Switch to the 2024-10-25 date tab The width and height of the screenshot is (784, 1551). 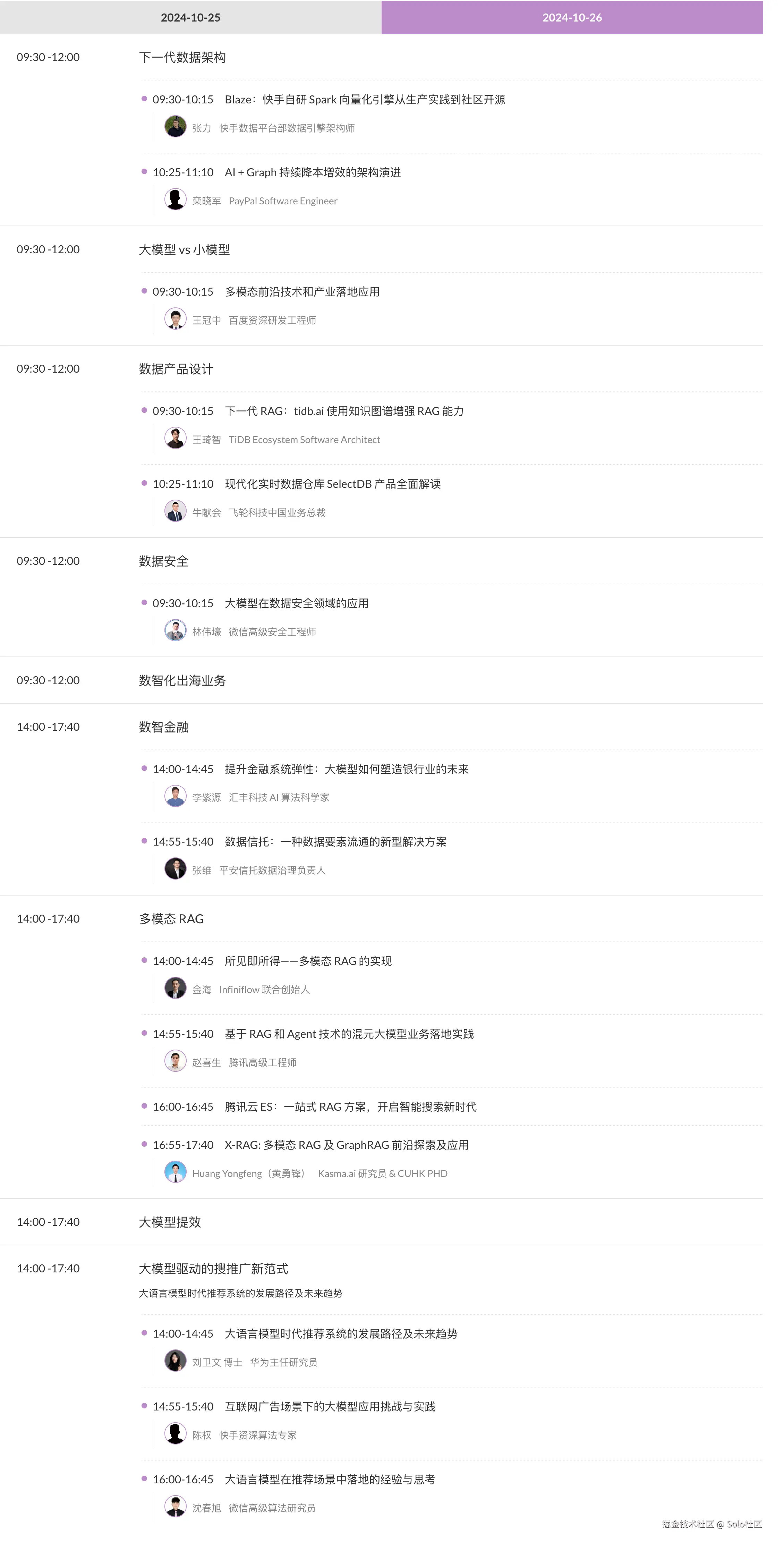(x=190, y=17)
